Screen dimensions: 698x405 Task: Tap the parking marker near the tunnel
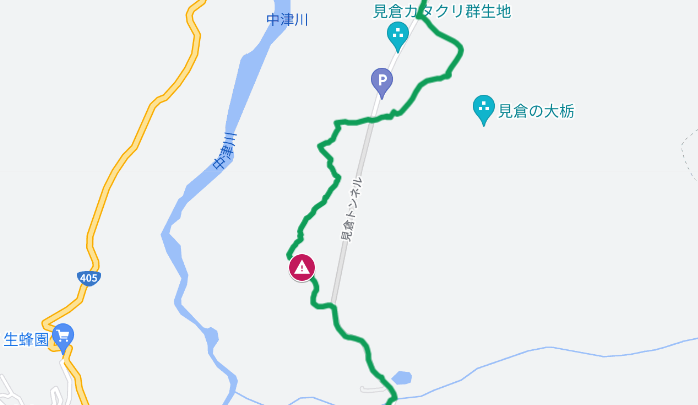[x=381, y=79]
